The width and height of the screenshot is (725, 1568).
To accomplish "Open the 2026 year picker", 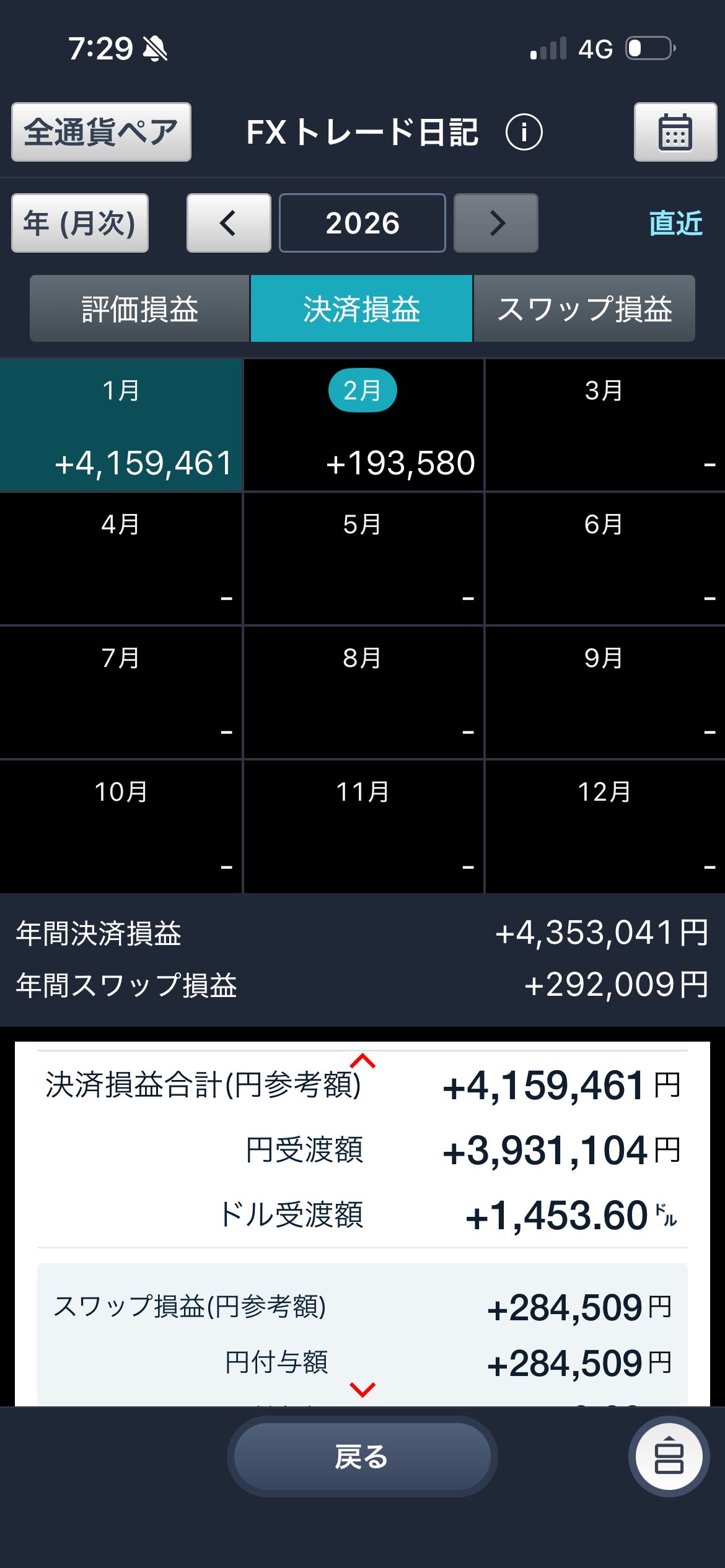I will point(362,223).
